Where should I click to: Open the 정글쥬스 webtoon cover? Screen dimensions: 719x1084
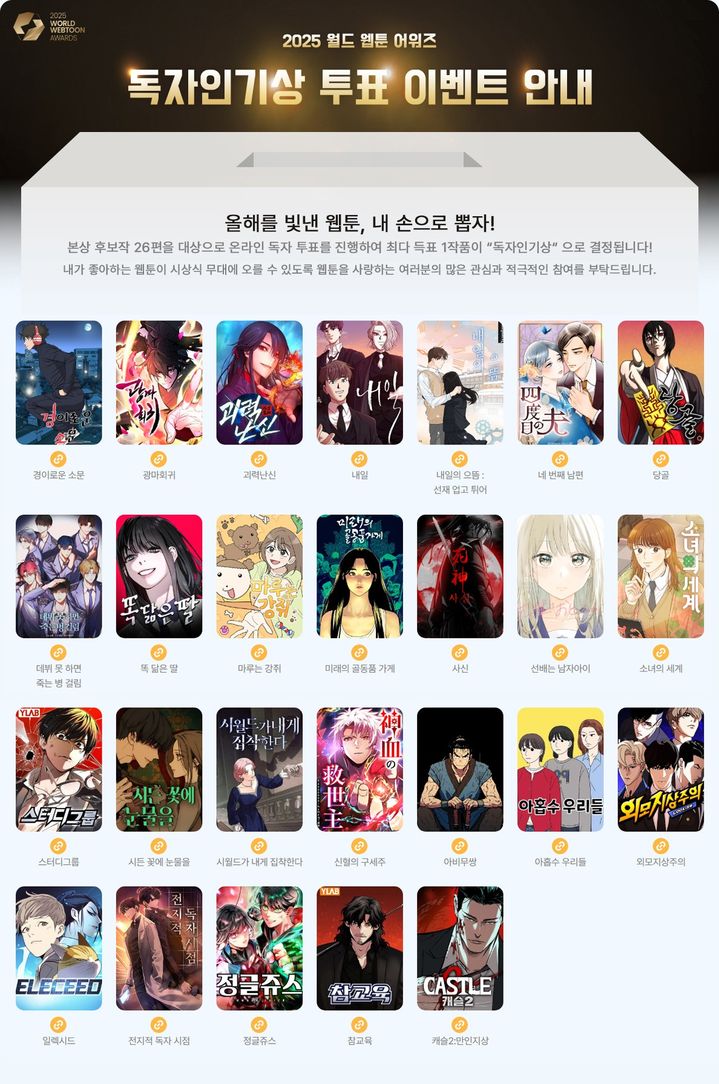pyautogui.click(x=259, y=948)
